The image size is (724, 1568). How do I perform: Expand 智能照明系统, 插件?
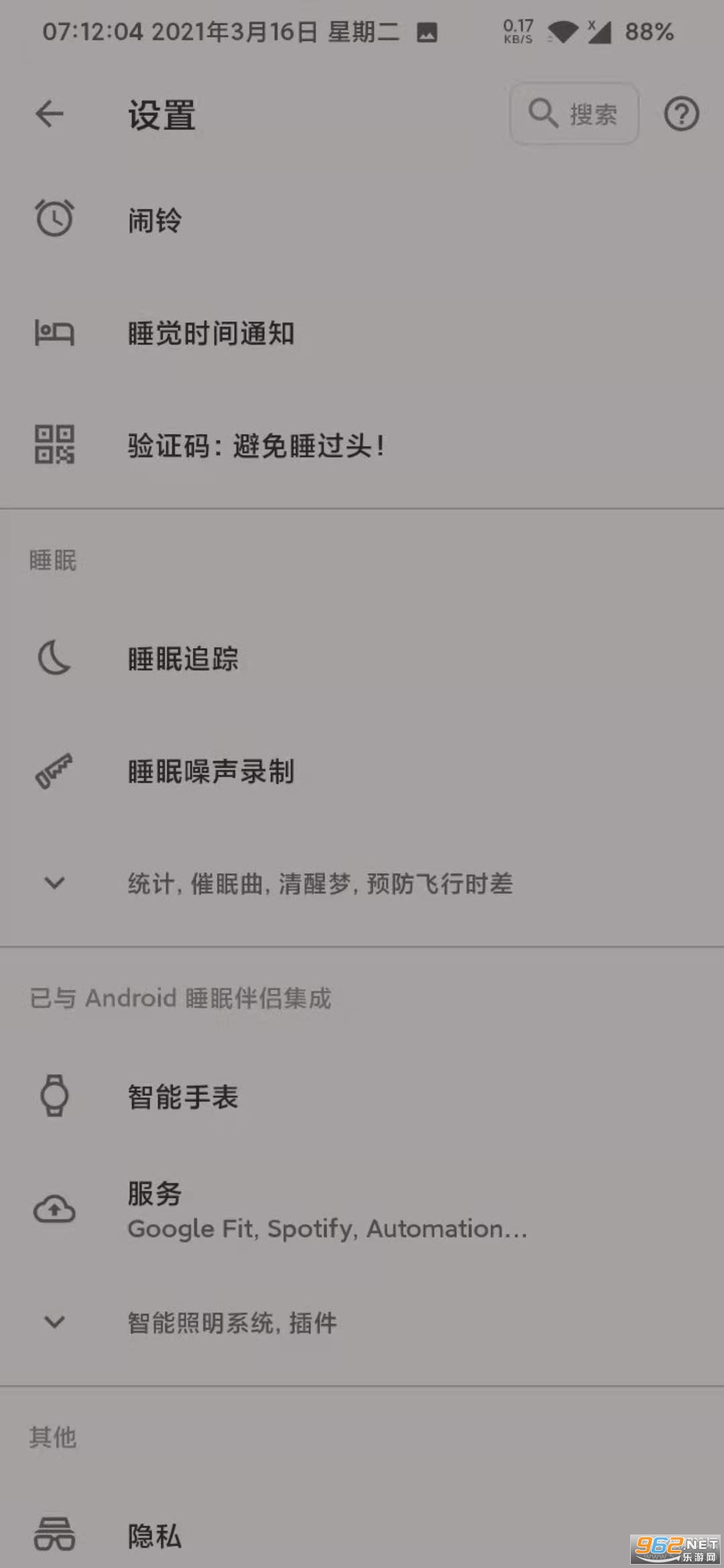(362, 1322)
